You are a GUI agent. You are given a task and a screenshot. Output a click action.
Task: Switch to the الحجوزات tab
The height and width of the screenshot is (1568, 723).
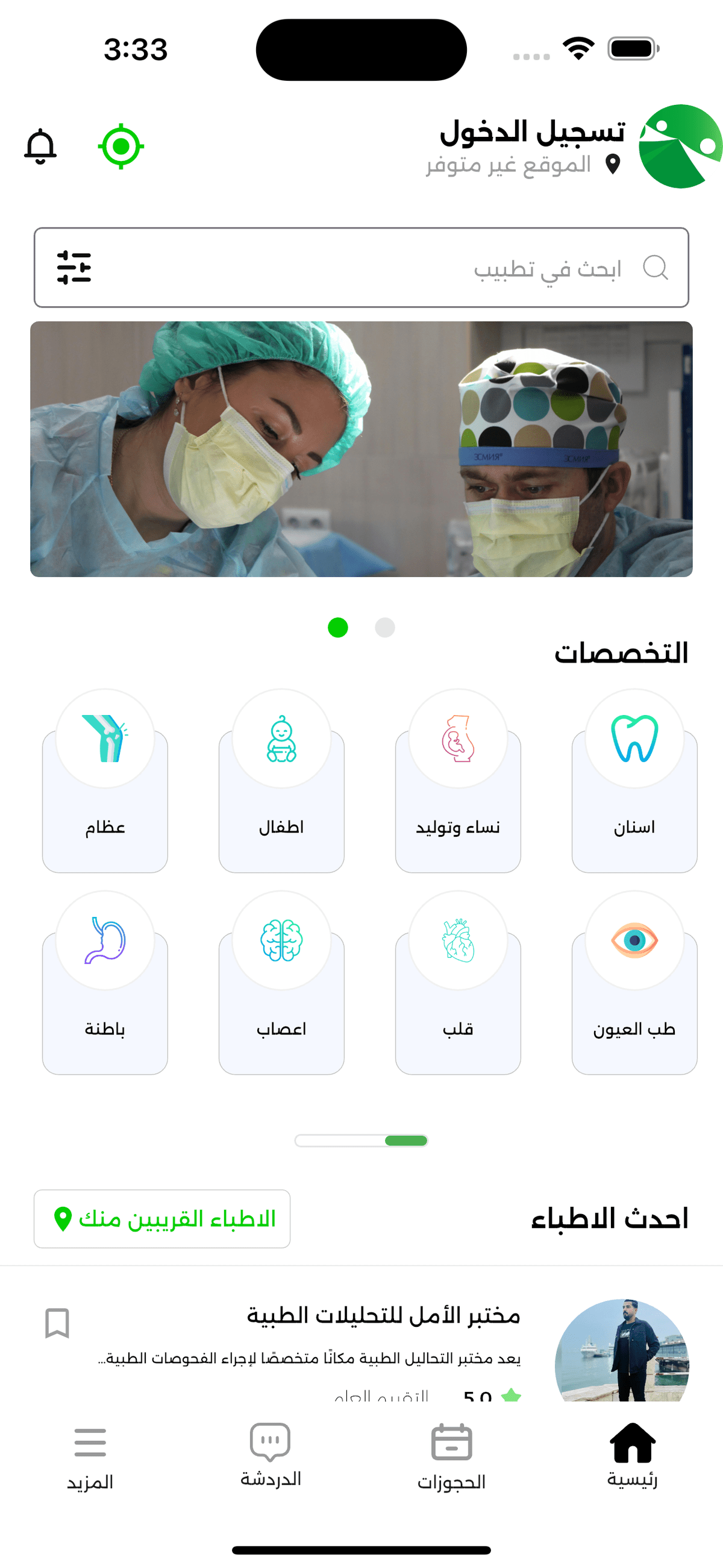[x=451, y=1456]
